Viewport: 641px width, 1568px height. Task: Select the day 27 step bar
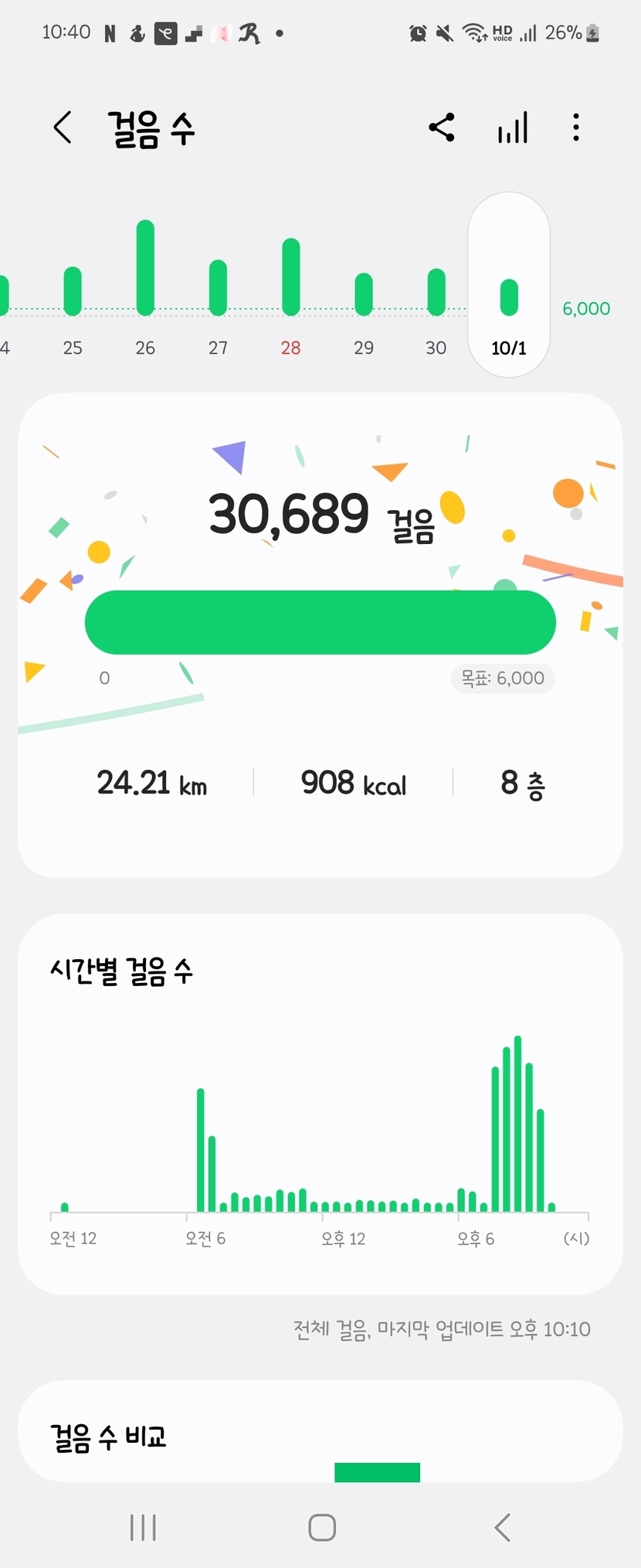click(x=218, y=287)
